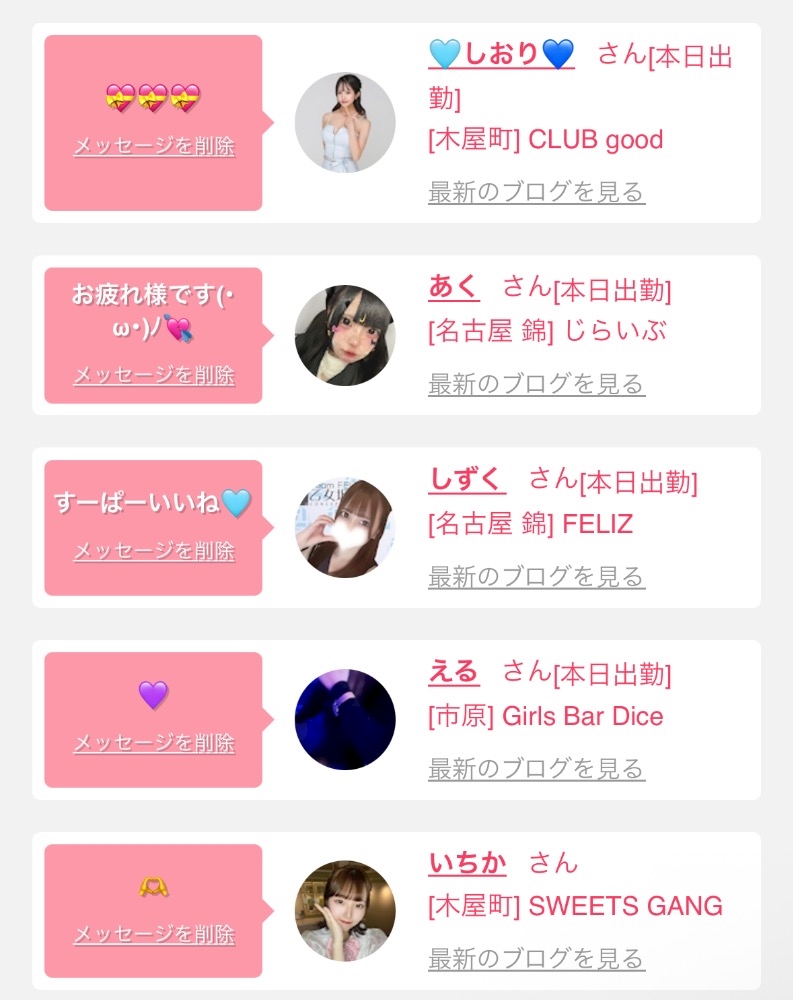View える's latest blog

point(536,768)
